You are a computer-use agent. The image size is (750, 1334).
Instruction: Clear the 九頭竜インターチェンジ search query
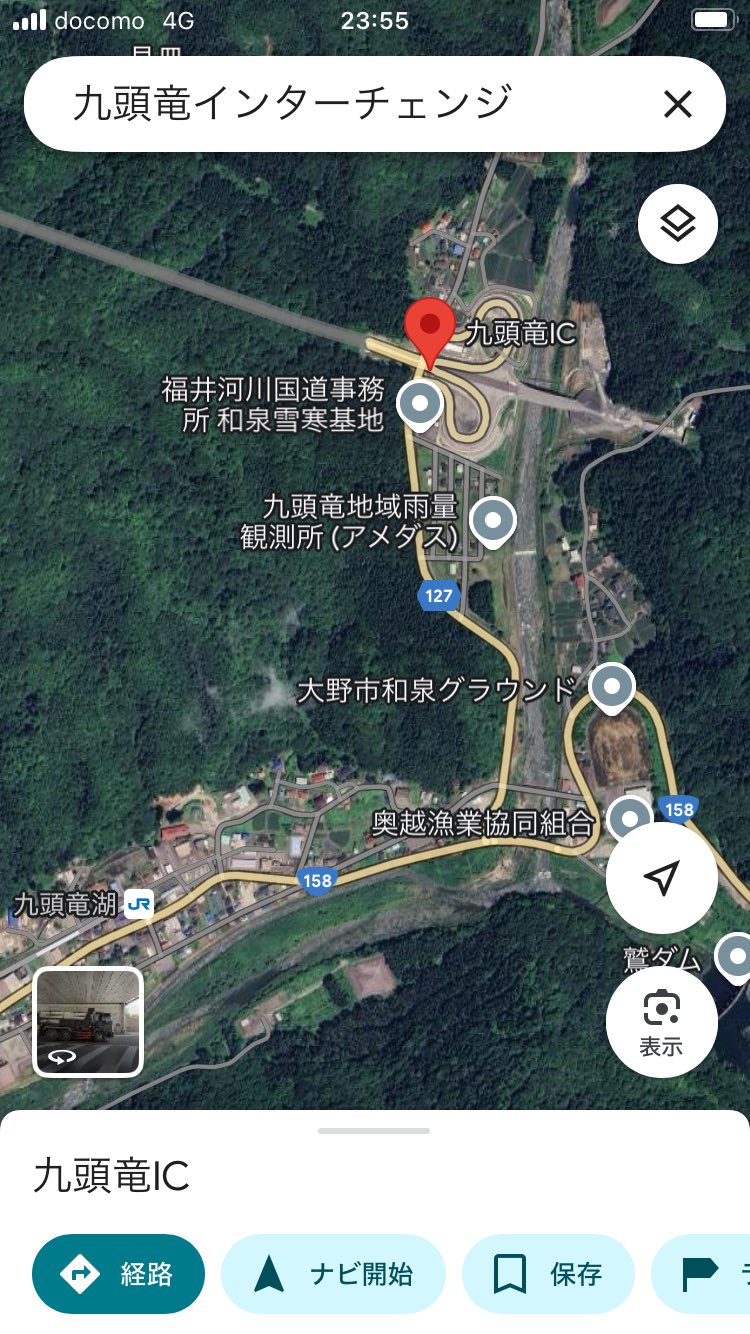[x=678, y=104]
